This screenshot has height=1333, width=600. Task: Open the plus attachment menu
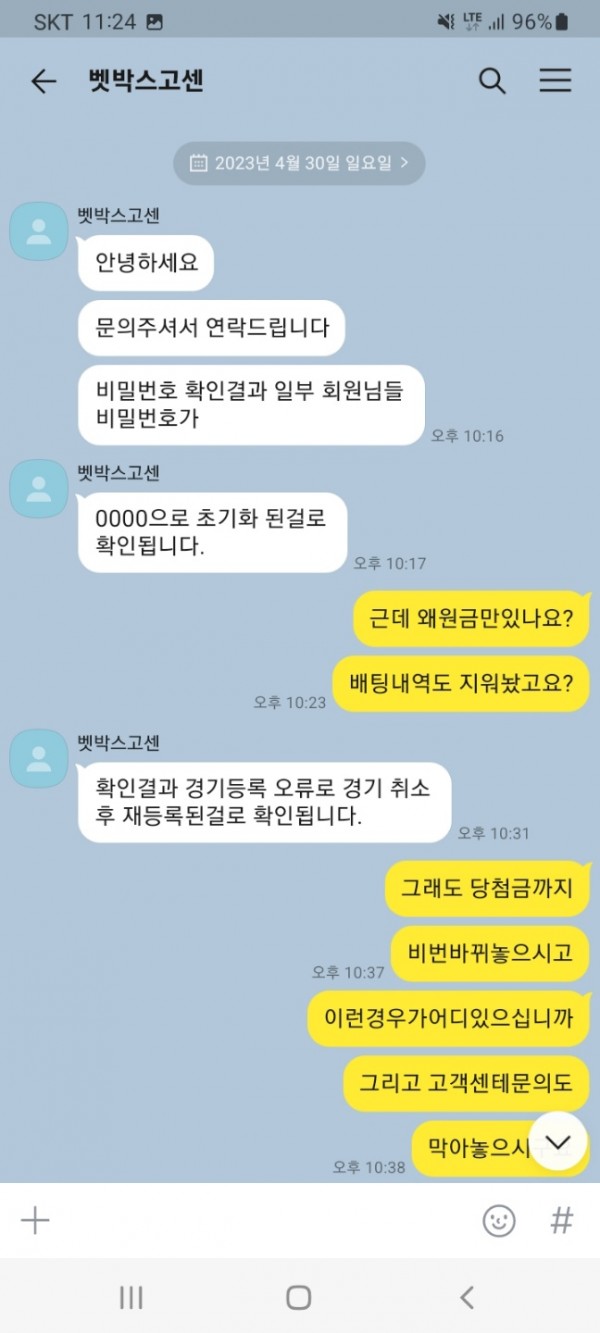pos(35,1220)
